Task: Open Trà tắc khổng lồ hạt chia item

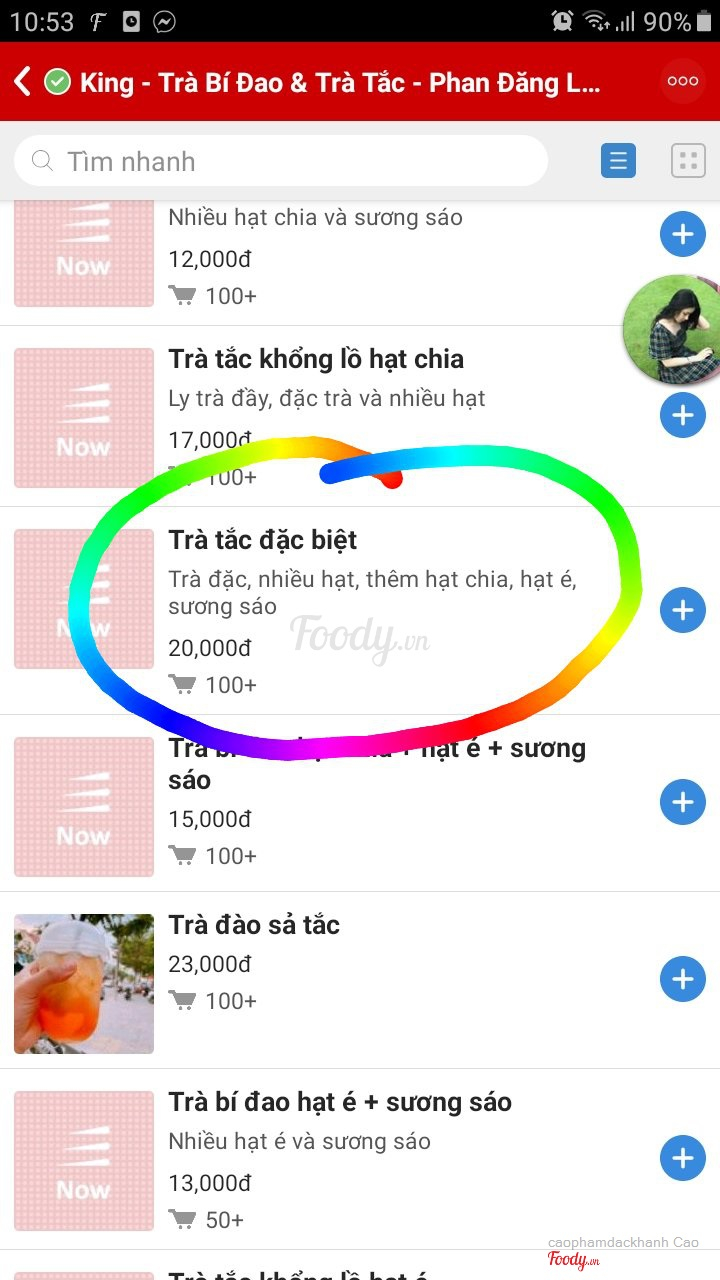Action: [x=315, y=359]
